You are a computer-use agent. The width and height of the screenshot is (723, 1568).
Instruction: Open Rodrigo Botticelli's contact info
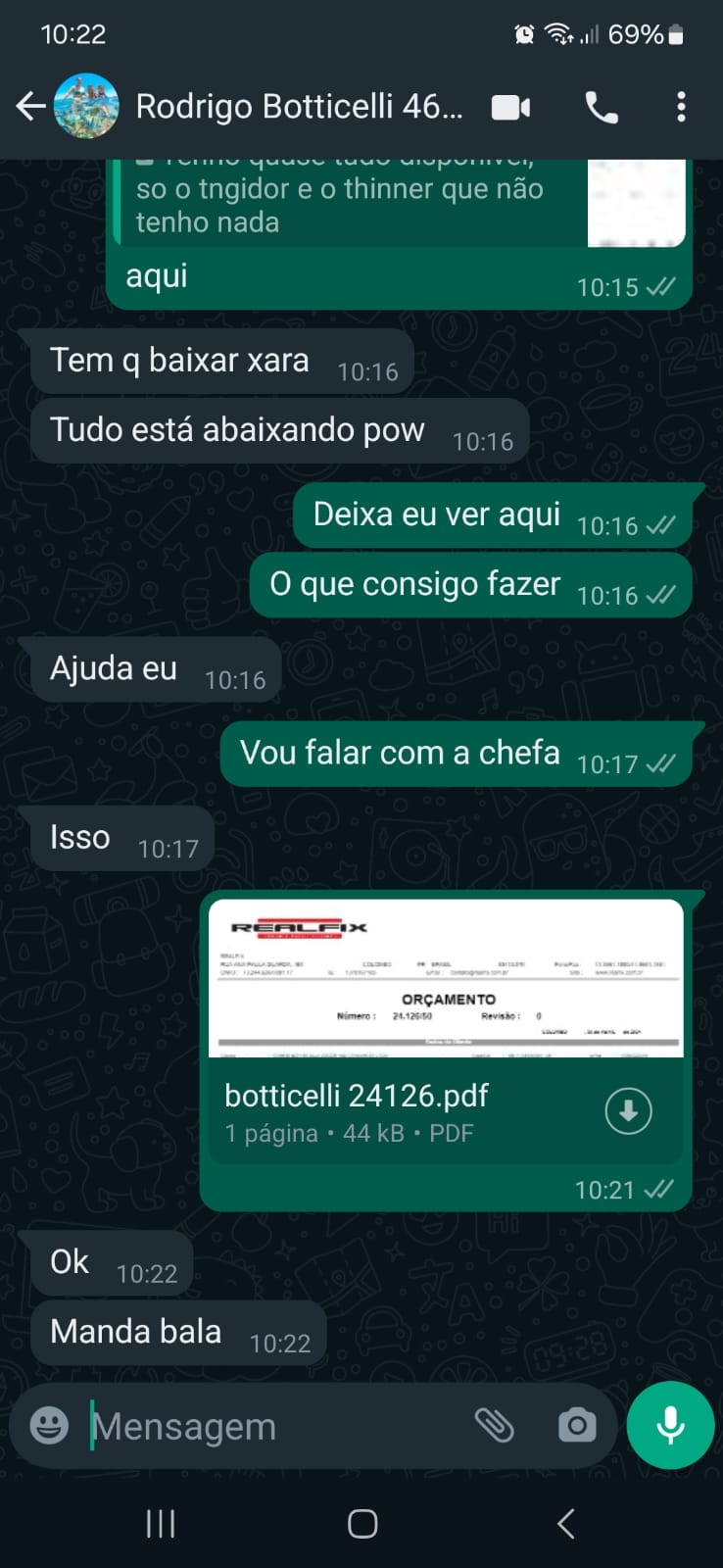299,107
